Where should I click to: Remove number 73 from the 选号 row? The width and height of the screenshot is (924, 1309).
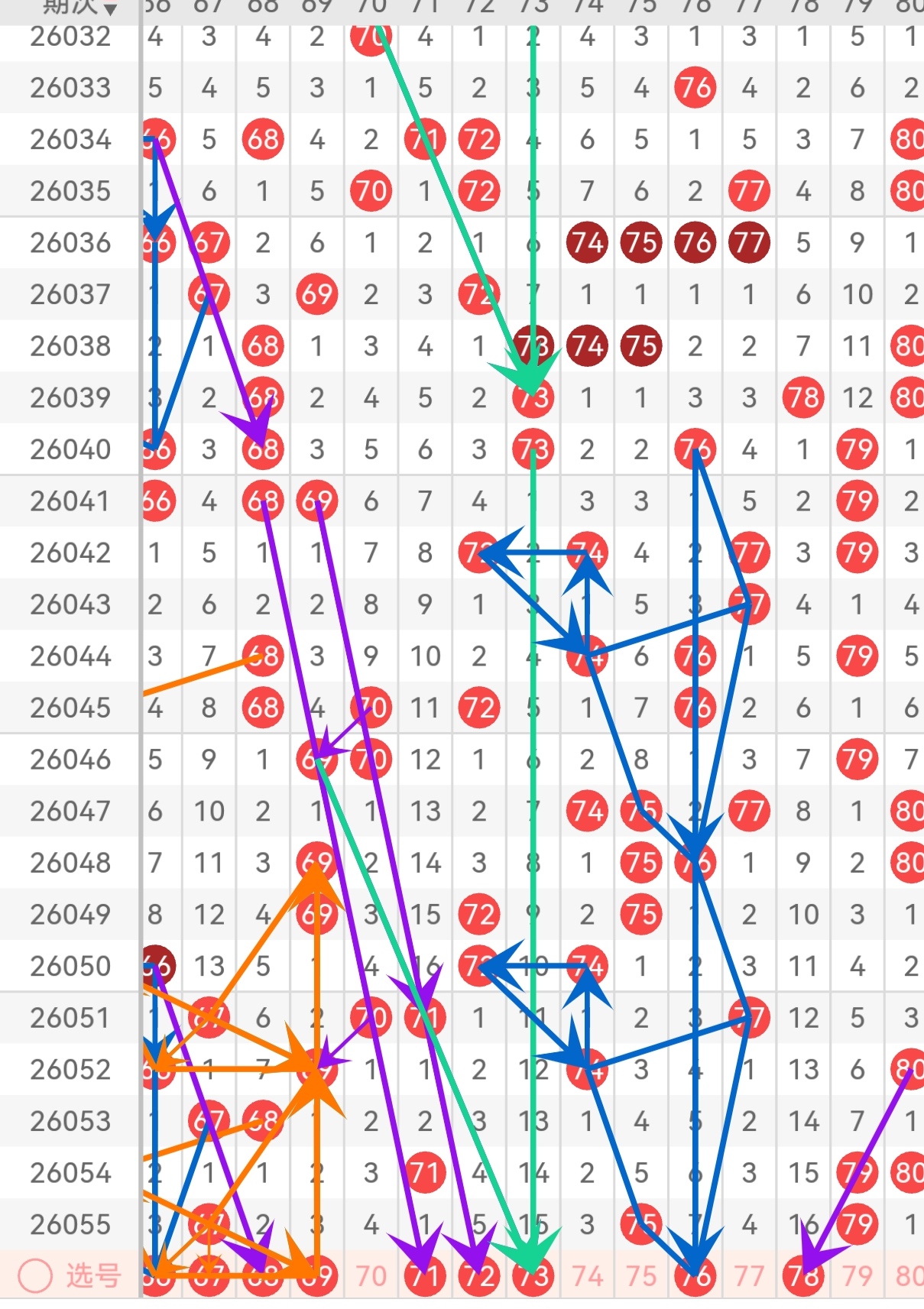click(x=533, y=1275)
